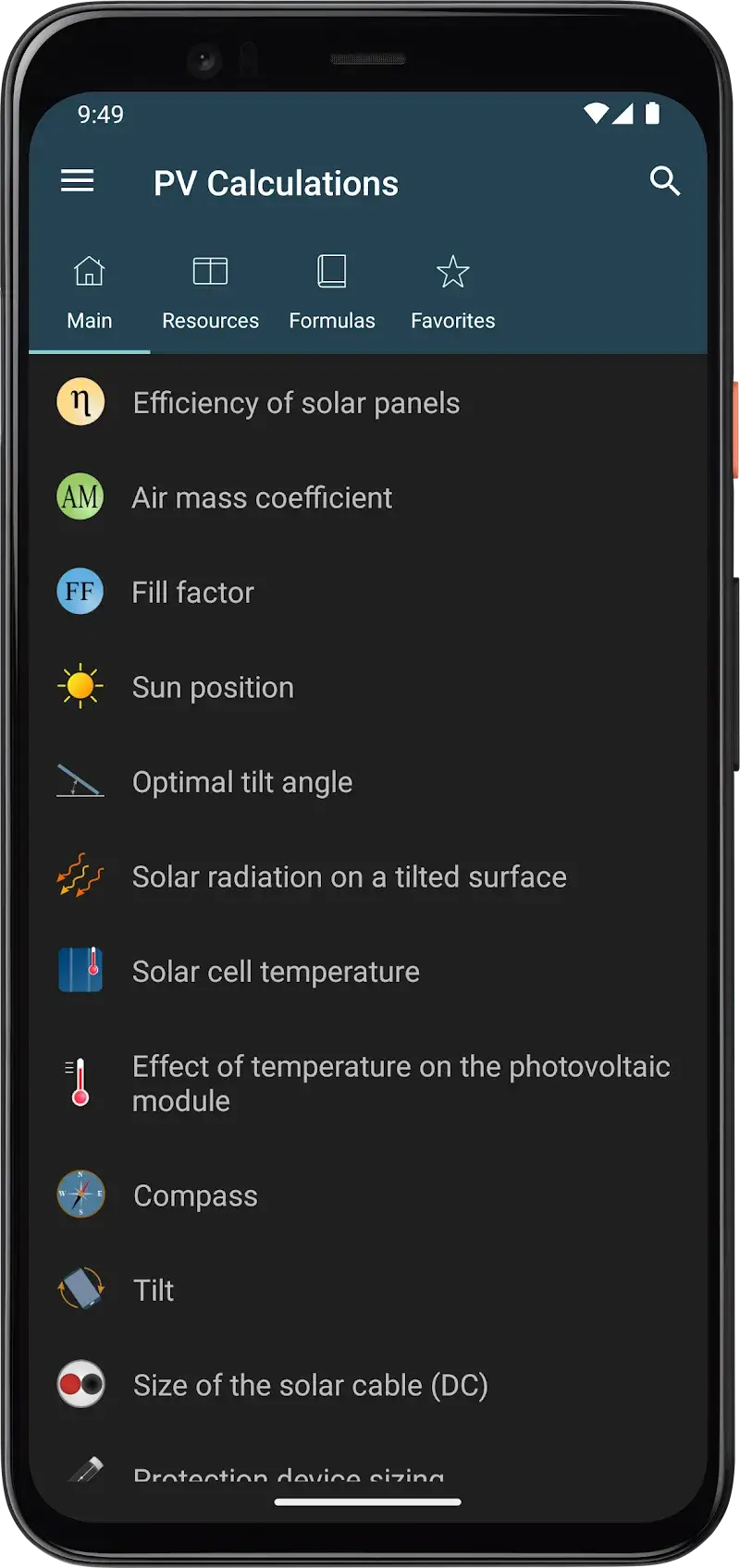The height and width of the screenshot is (1568, 740).
Task: Click the Tilt device icon
Action: (x=80, y=1289)
